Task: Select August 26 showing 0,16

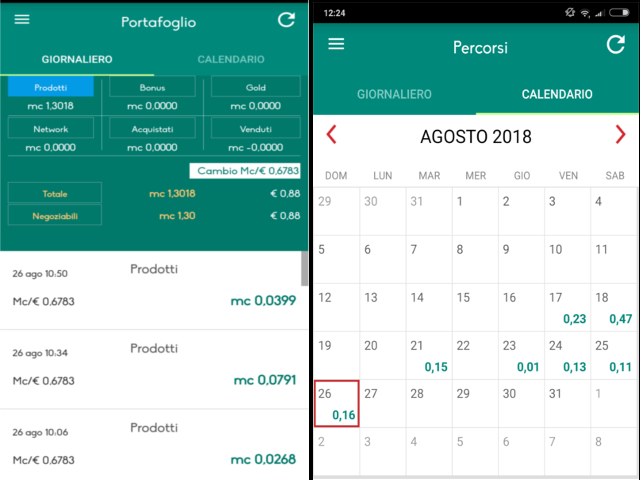Action: pos(336,403)
